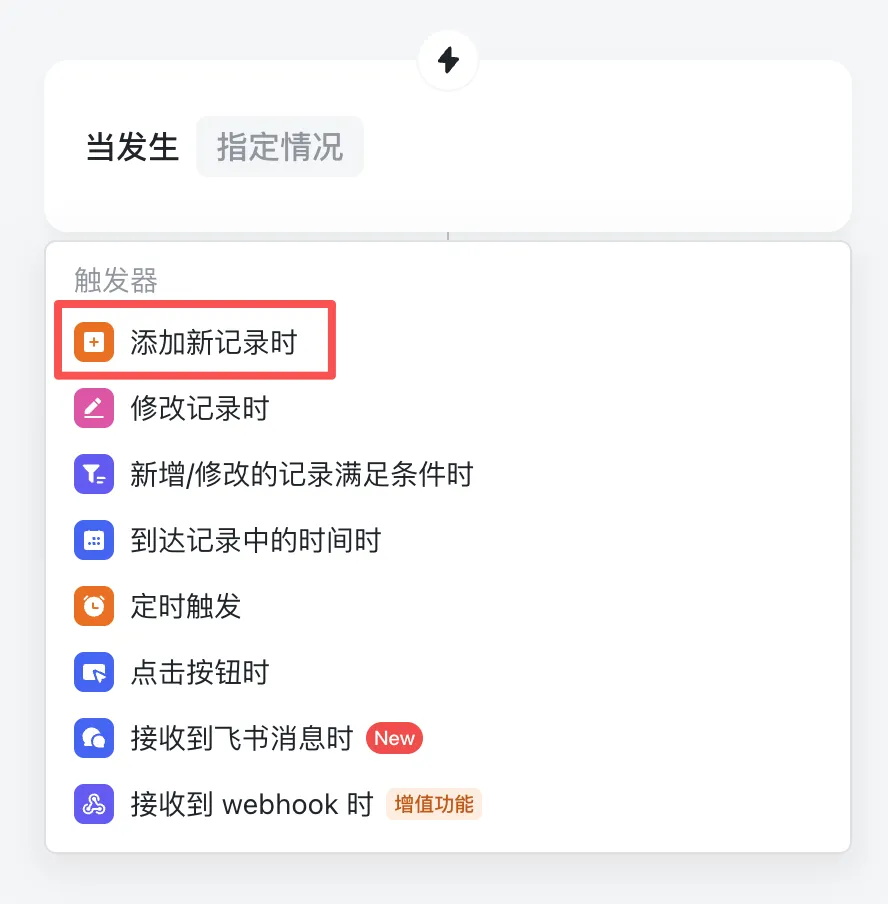Pick 接收到飞书消息时 trigger
Image resolution: width=888 pixels, height=904 pixels.
point(241,739)
